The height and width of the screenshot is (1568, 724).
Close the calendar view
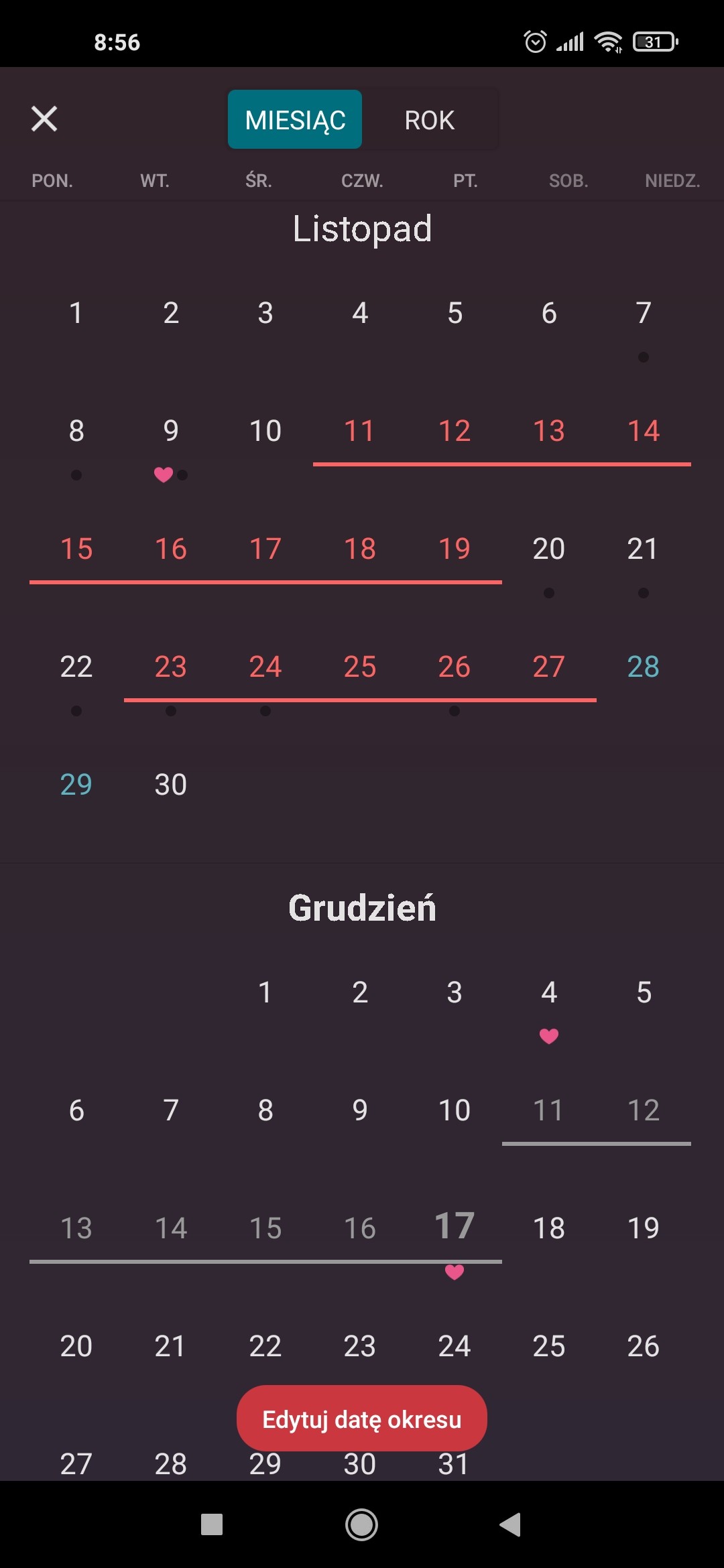pyautogui.click(x=44, y=119)
